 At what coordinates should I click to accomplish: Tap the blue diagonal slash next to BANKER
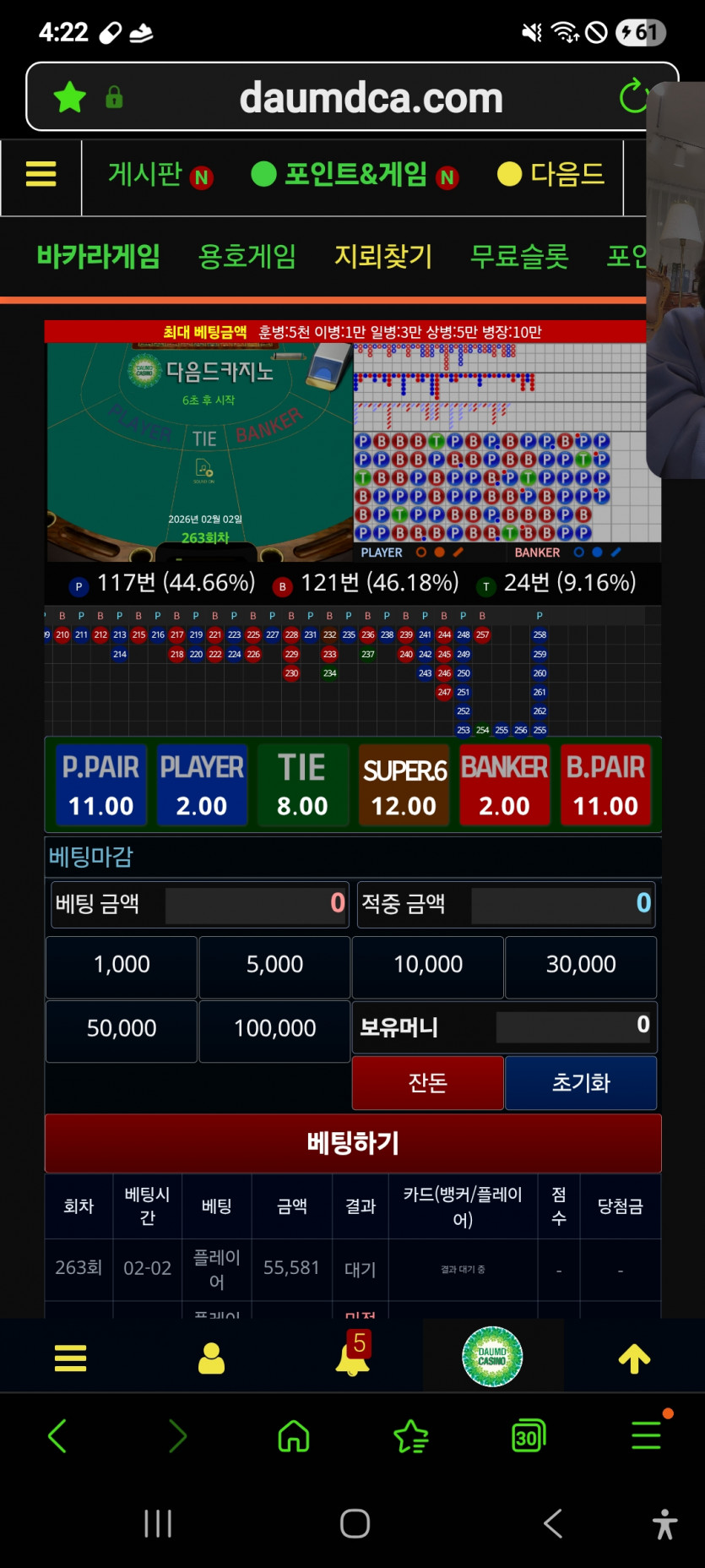pyautogui.click(x=616, y=552)
